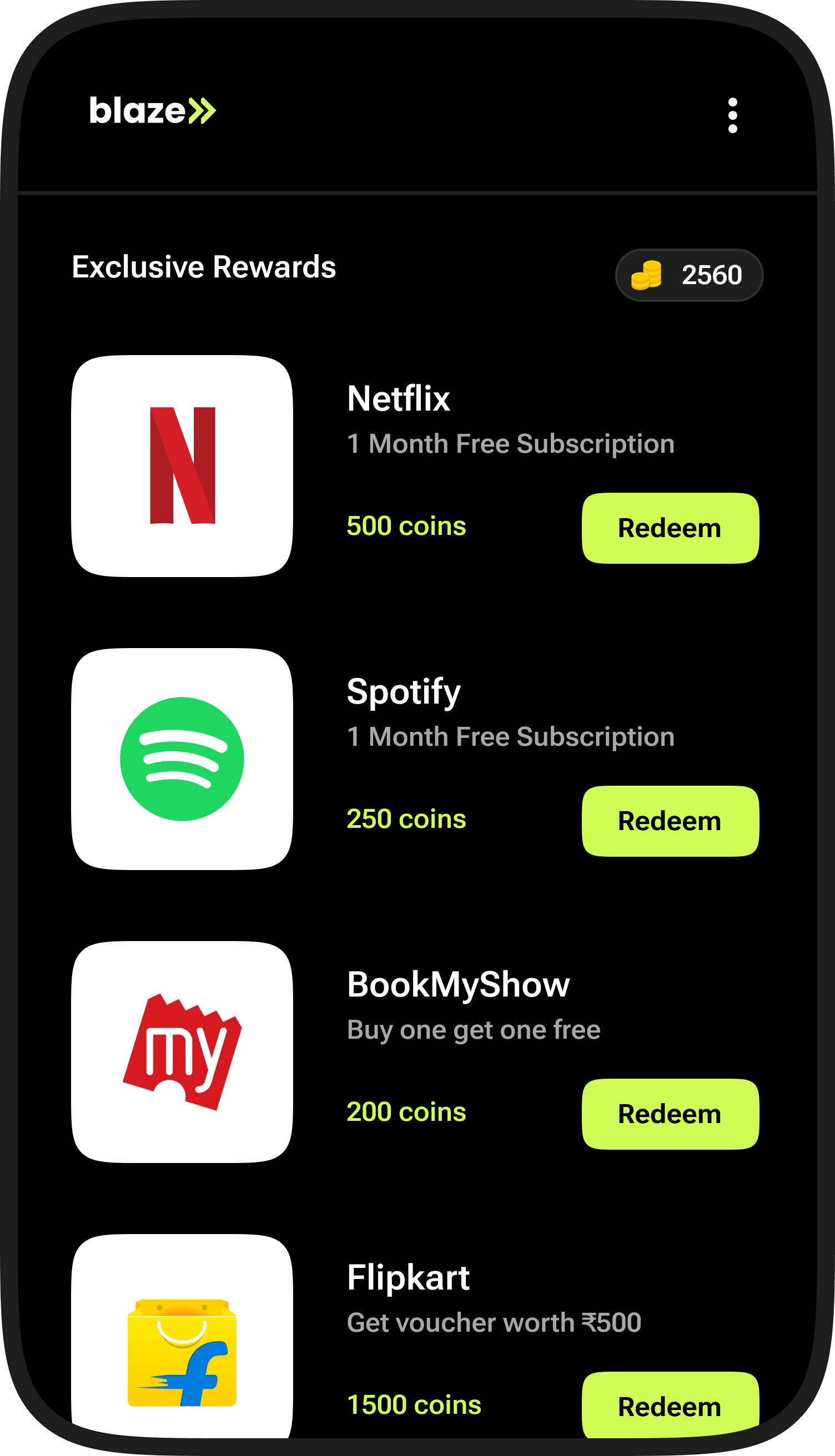Redeem the Netflix subscription reward

click(671, 528)
